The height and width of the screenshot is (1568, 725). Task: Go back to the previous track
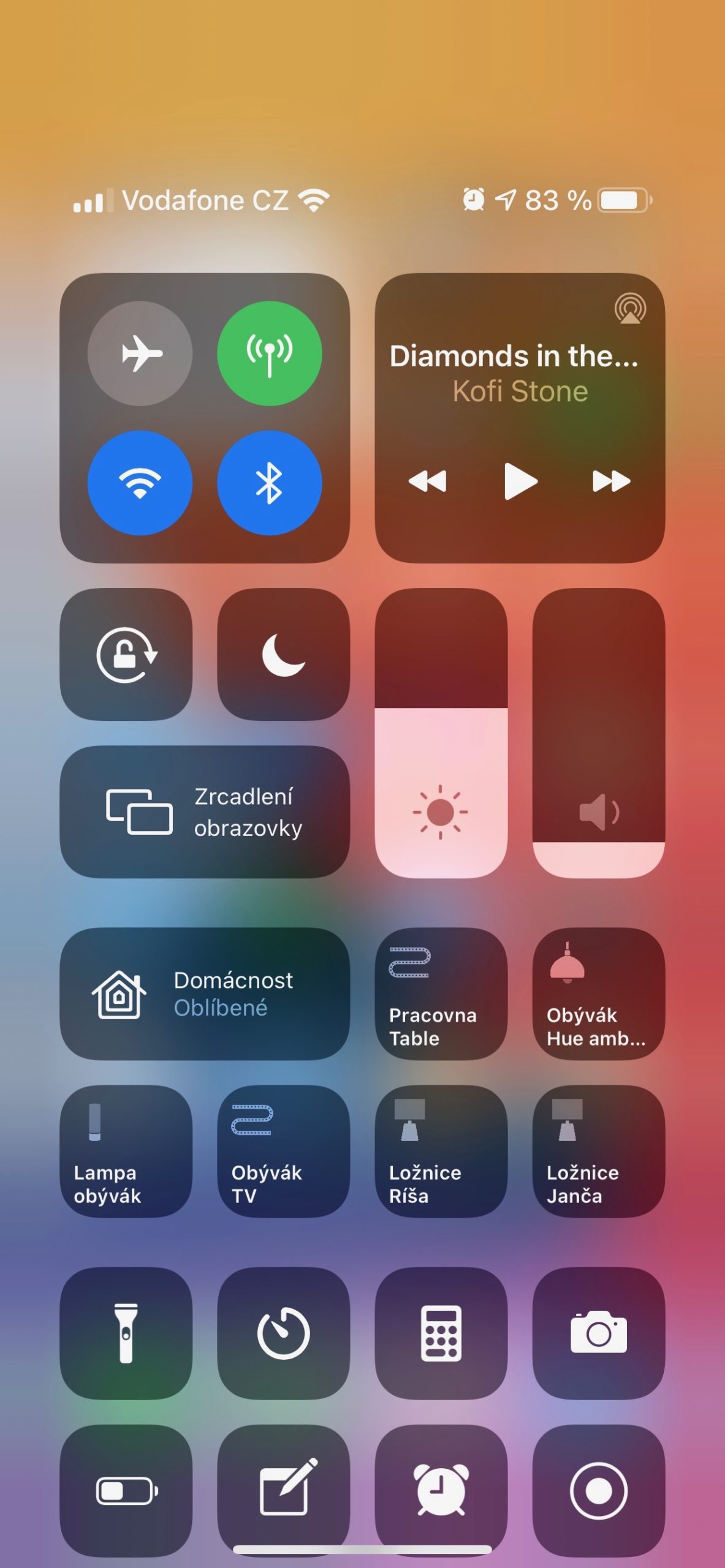click(428, 481)
